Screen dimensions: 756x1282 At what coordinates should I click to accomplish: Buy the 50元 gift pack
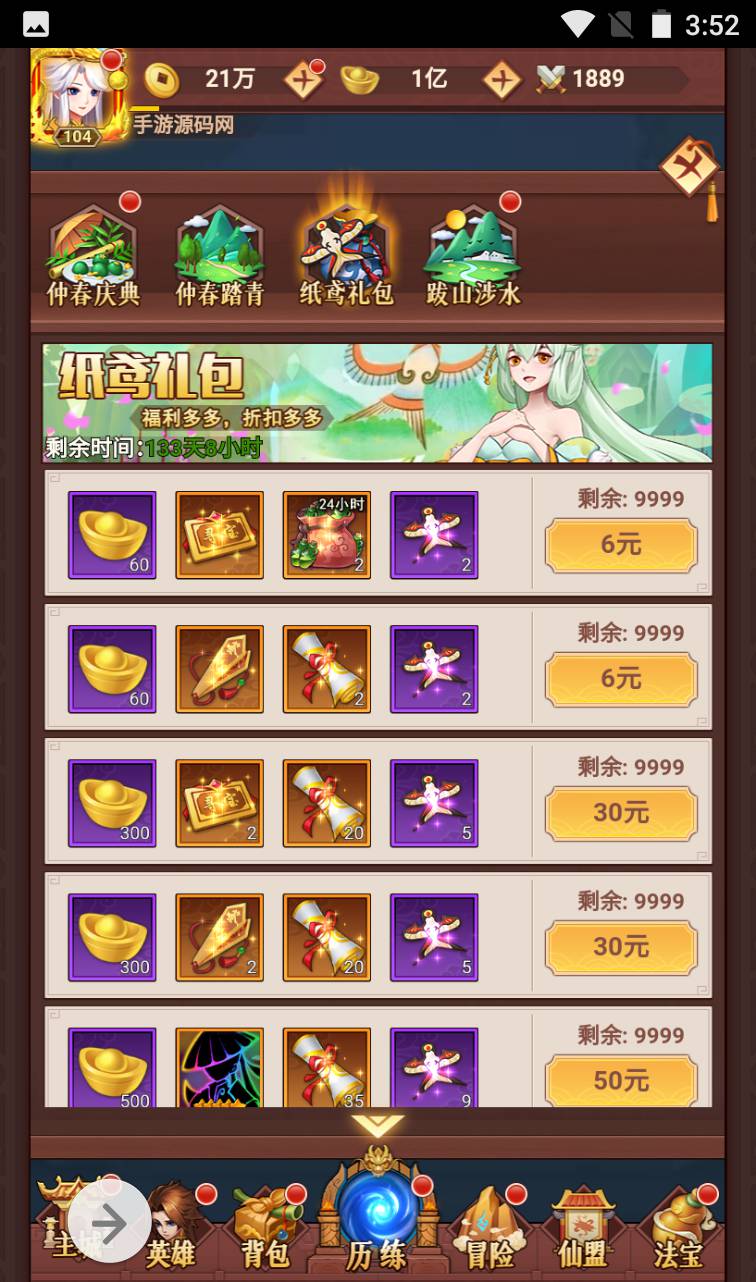(x=621, y=1081)
